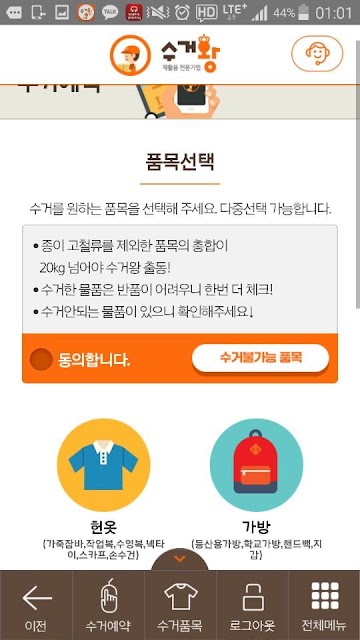Collapse the bottom menu with the down chevron
This screenshot has height=640, width=360.
point(180,559)
